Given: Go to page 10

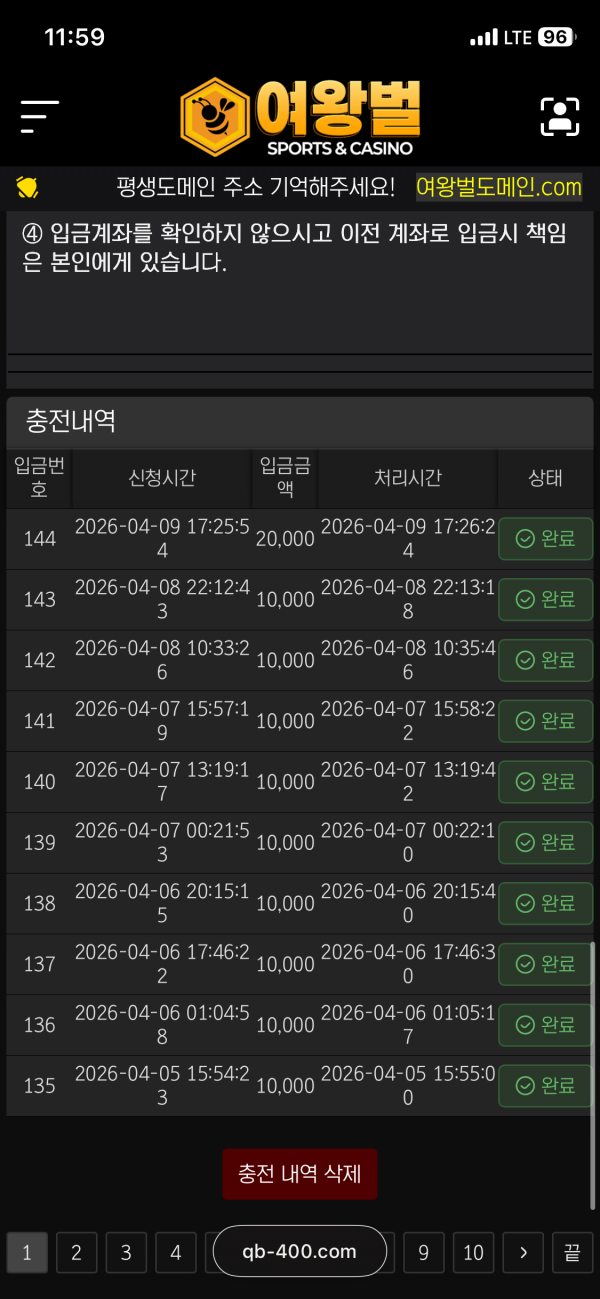Looking at the screenshot, I should [x=473, y=1252].
